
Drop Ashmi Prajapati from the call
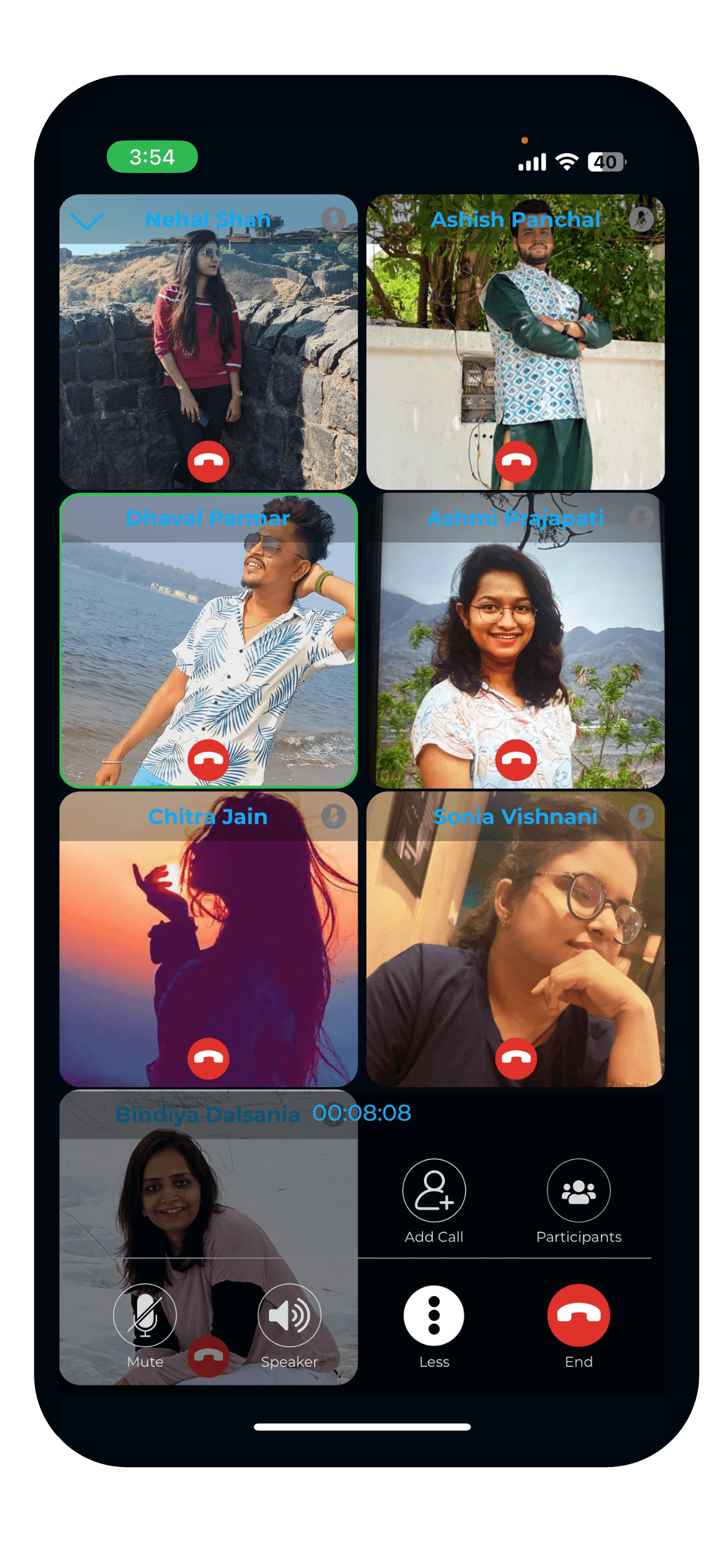pos(515,759)
